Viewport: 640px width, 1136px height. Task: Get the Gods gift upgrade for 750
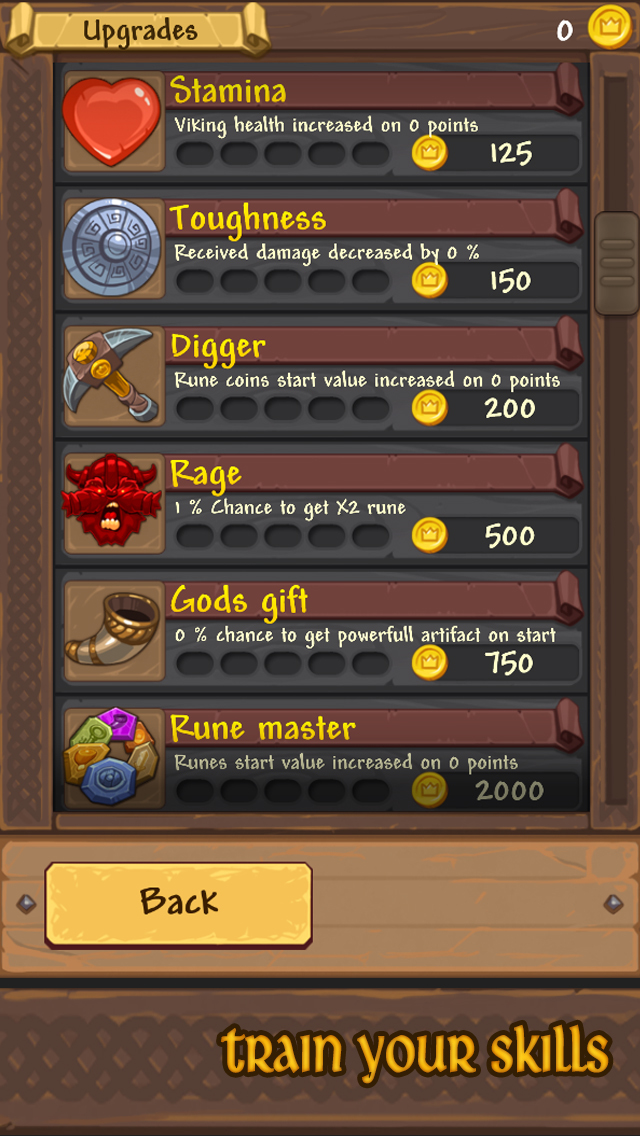(x=495, y=664)
